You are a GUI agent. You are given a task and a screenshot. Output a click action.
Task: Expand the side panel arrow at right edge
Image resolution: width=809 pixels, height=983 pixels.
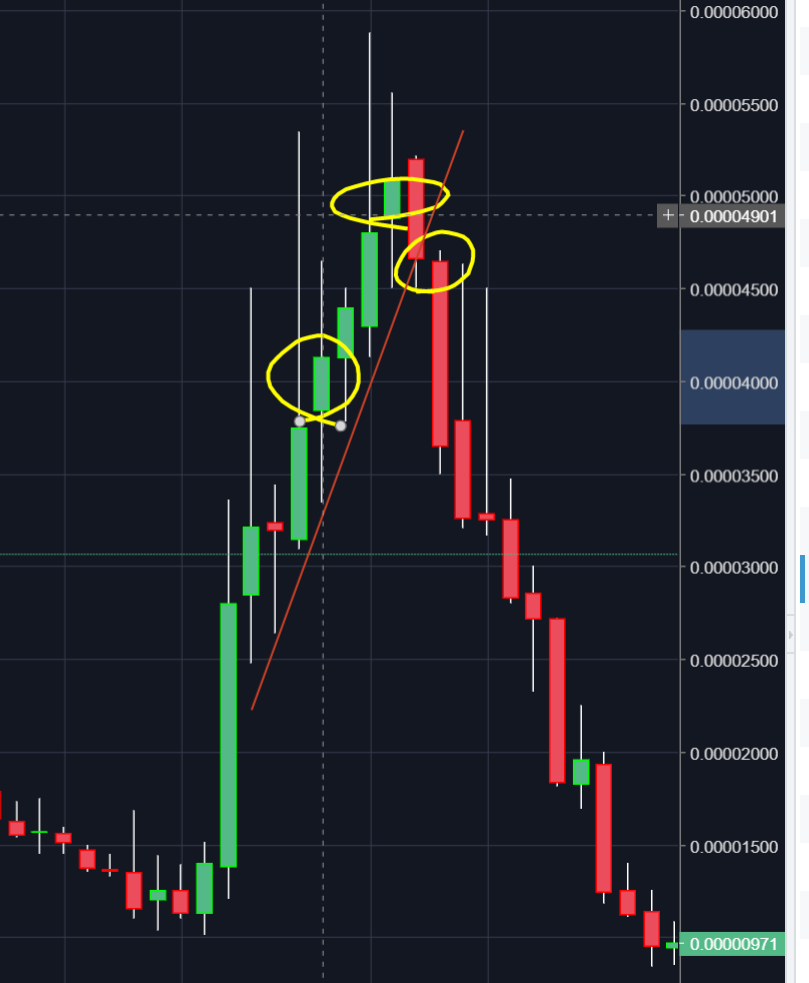(x=791, y=635)
